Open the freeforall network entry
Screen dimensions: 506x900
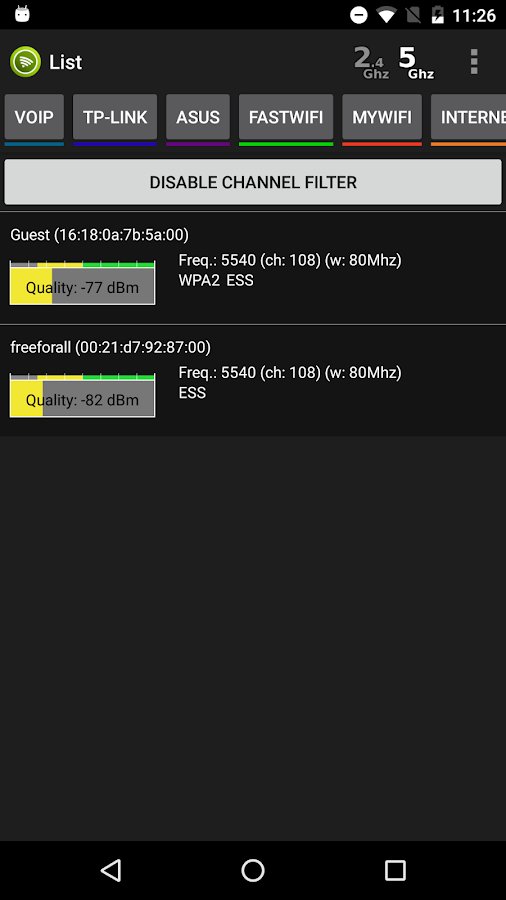pyautogui.click(x=253, y=381)
